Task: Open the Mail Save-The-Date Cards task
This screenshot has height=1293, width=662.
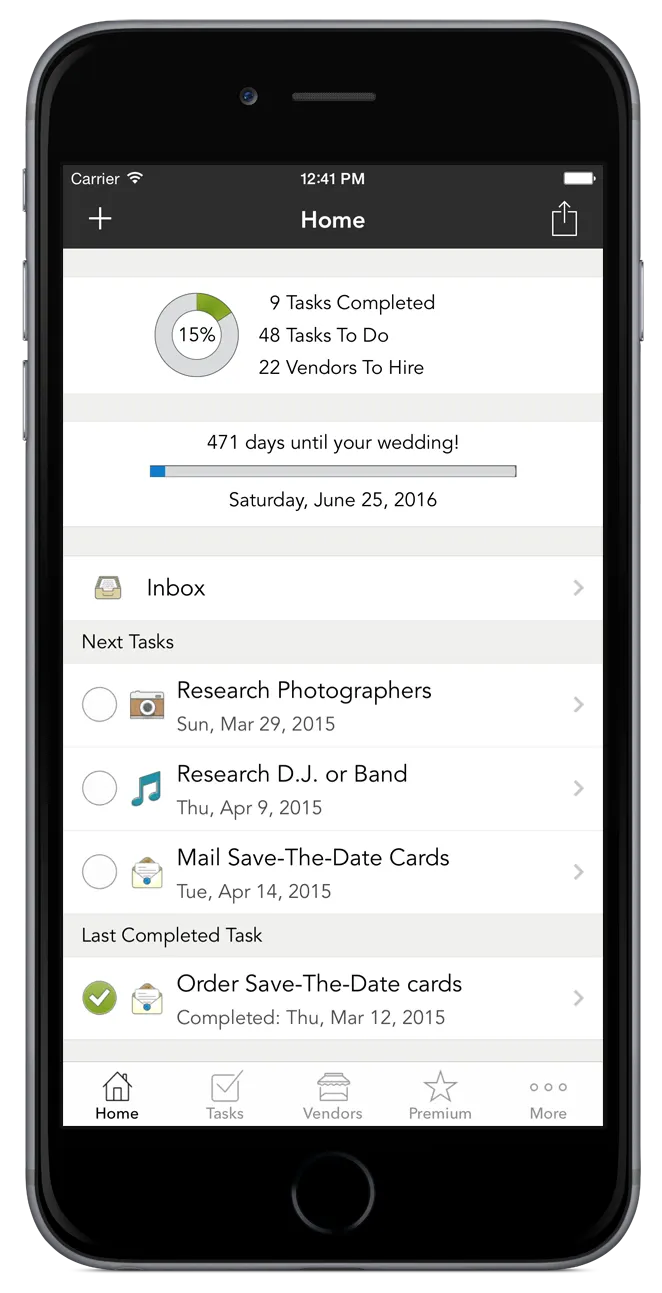Action: tap(340, 872)
